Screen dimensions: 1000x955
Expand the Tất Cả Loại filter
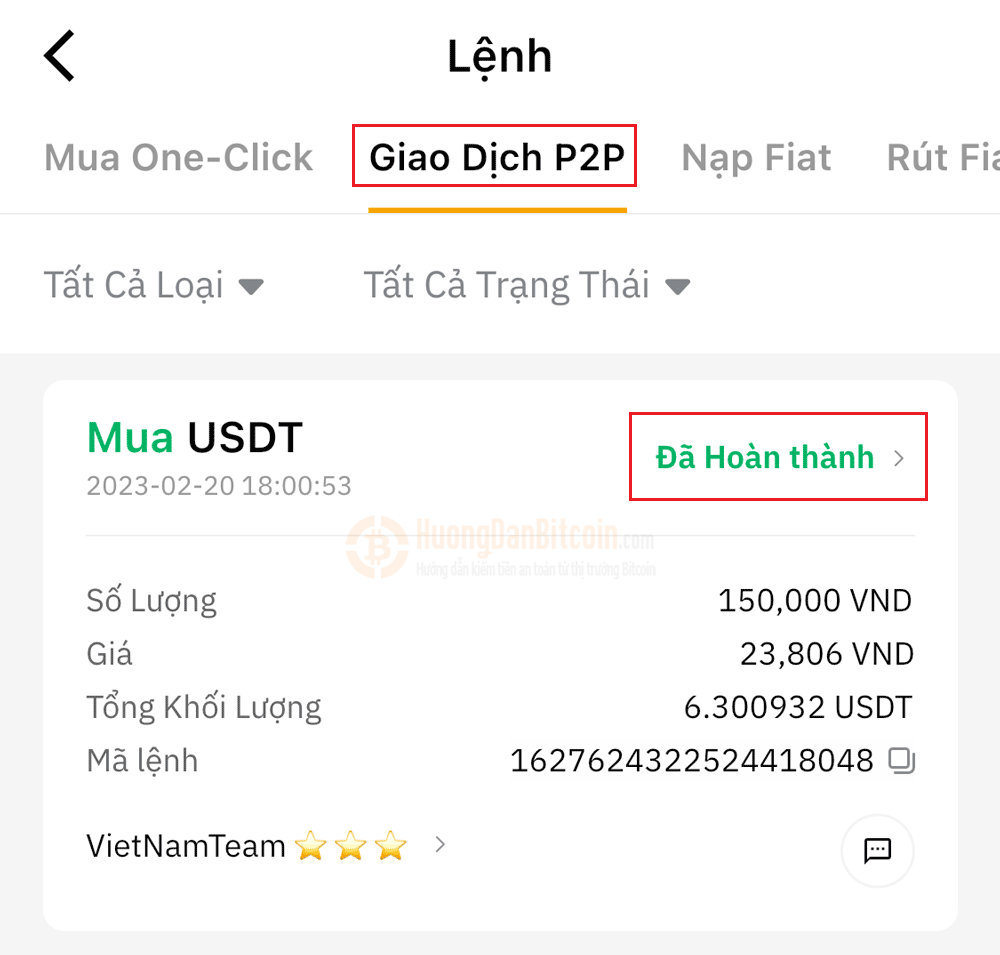153,286
